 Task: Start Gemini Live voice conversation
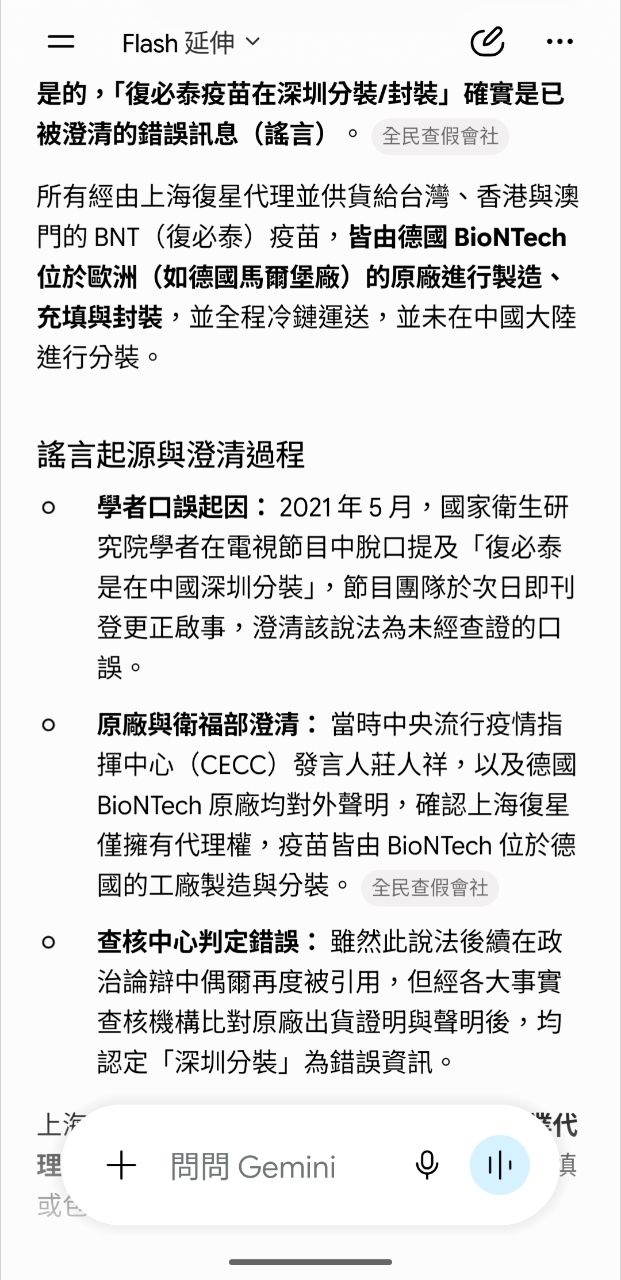(x=500, y=1165)
